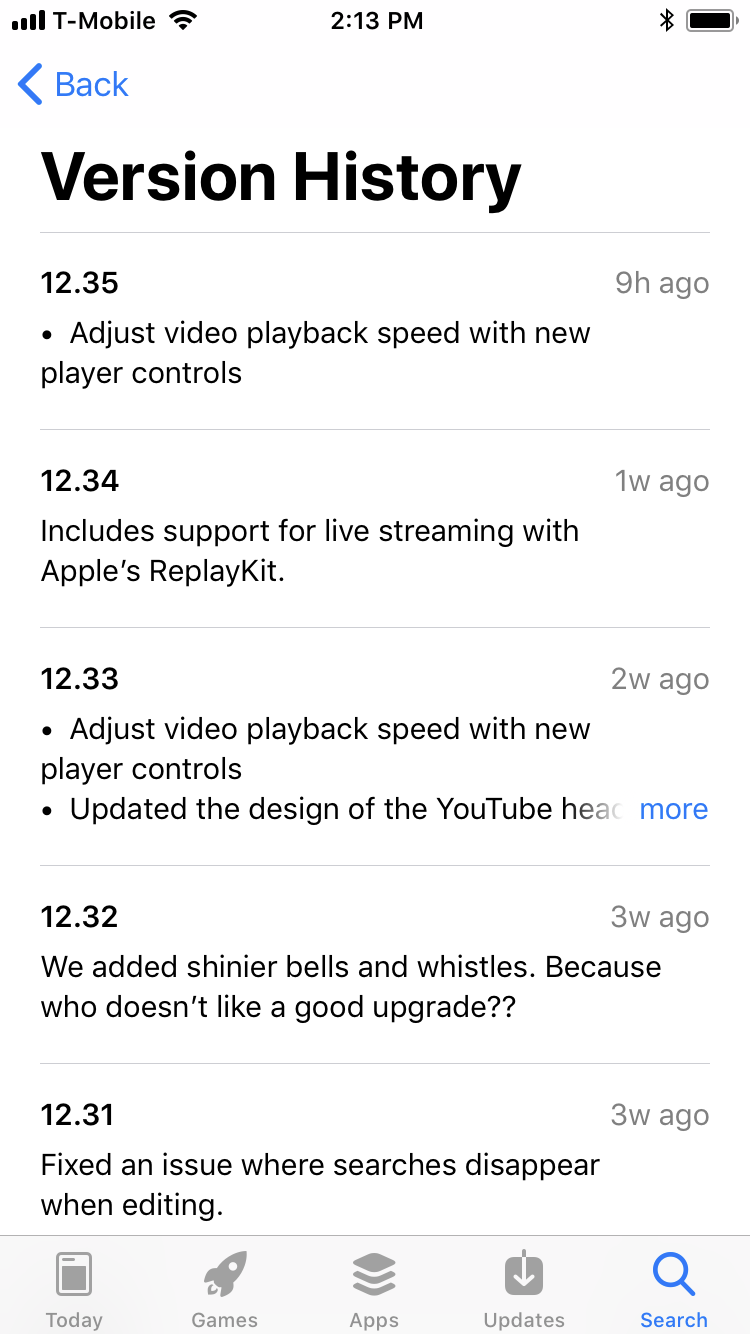The image size is (750, 1334).
Task: Open the Games tab
Action: coord(224,1288)
